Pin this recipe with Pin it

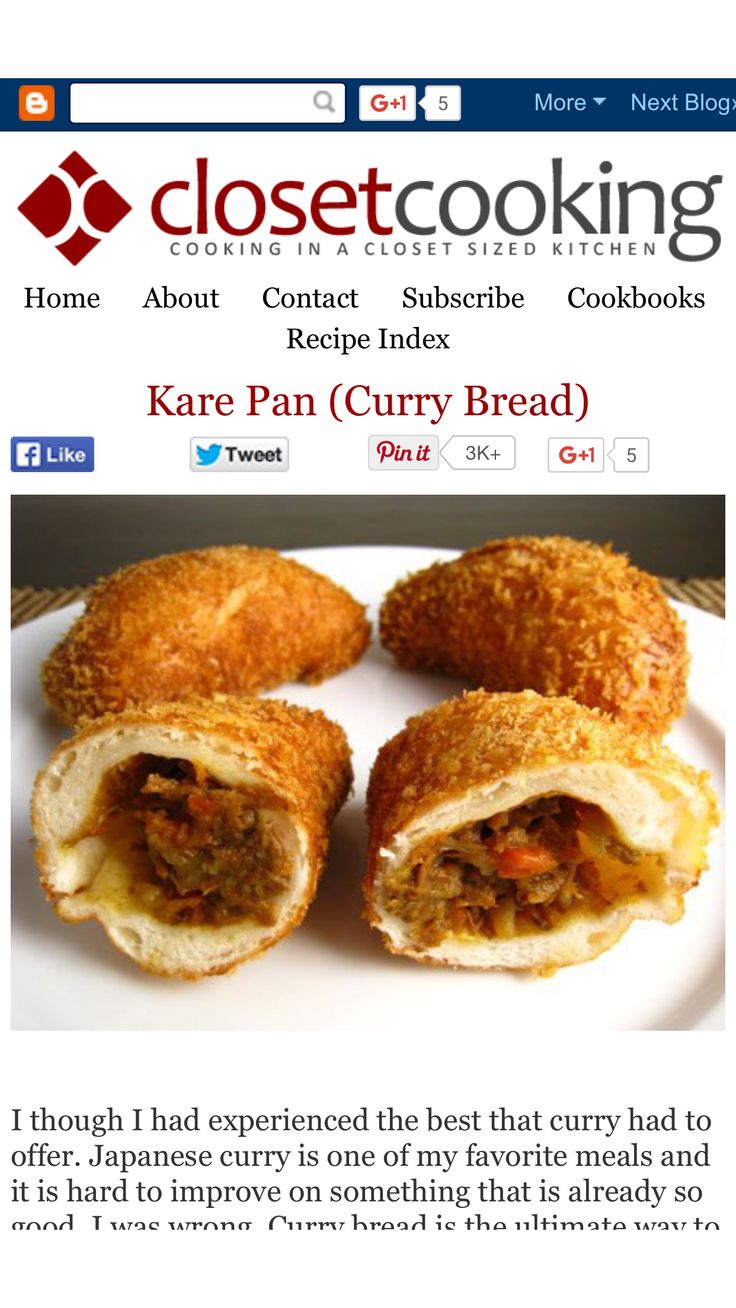(x=404, y=453)
